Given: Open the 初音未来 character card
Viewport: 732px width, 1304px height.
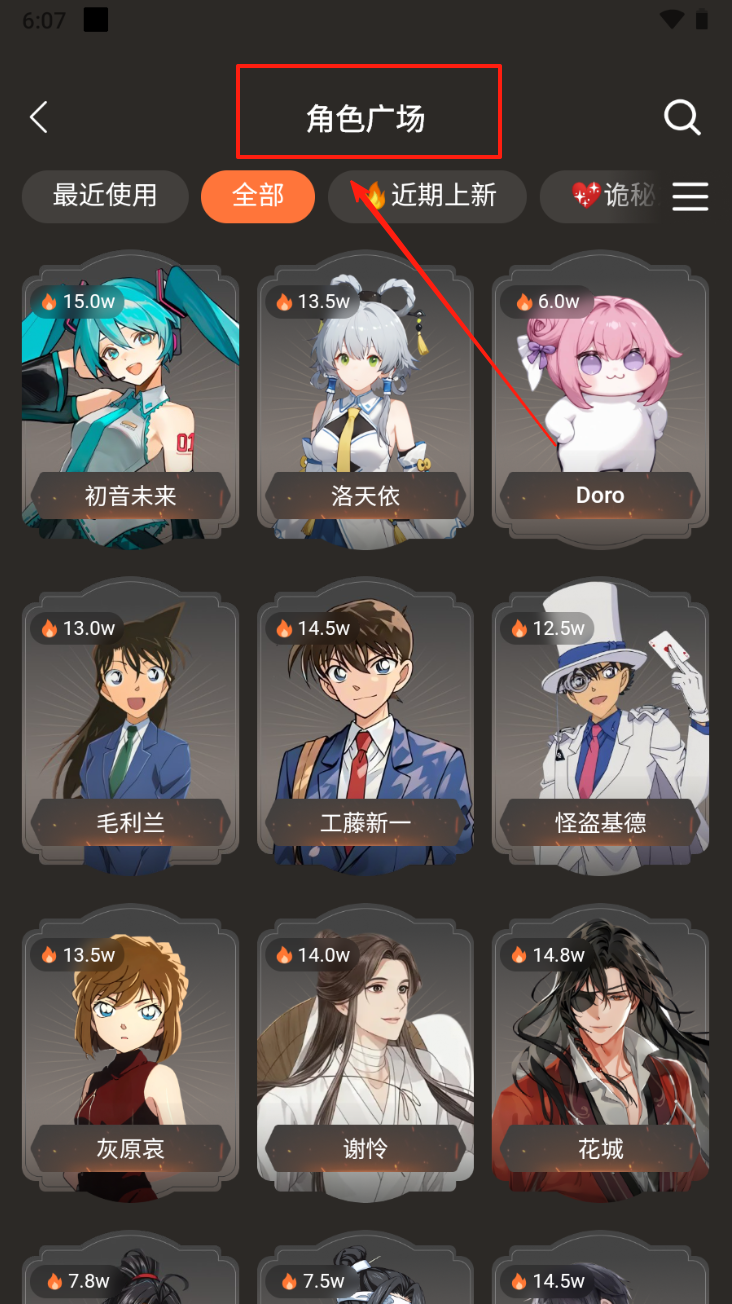Looking at the screenshot, I should (x=130, y=400).
